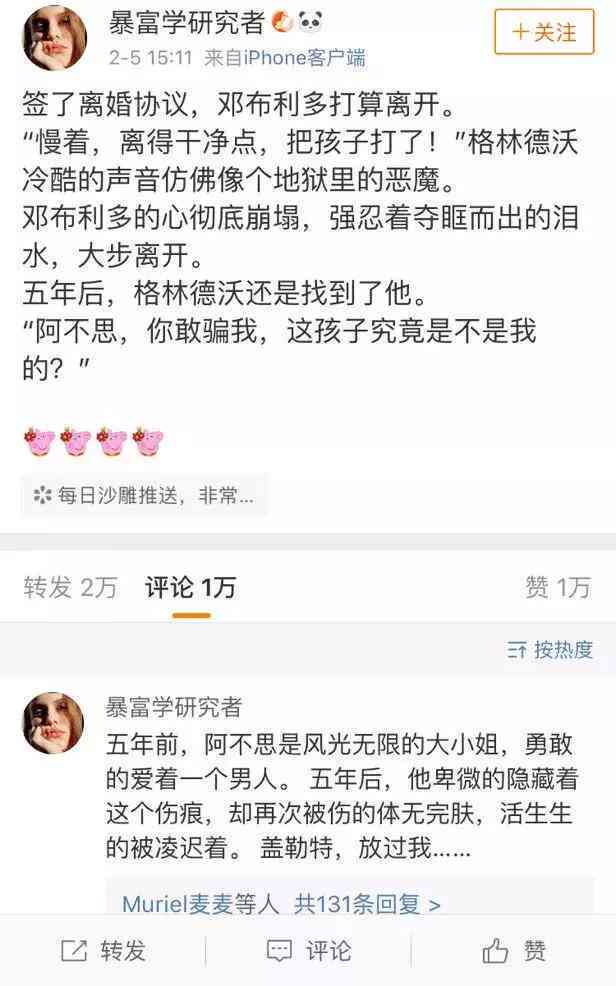Write a comment via the bottom 评论 button
Screen dimensions: 616x986
[x=308, y=950]
